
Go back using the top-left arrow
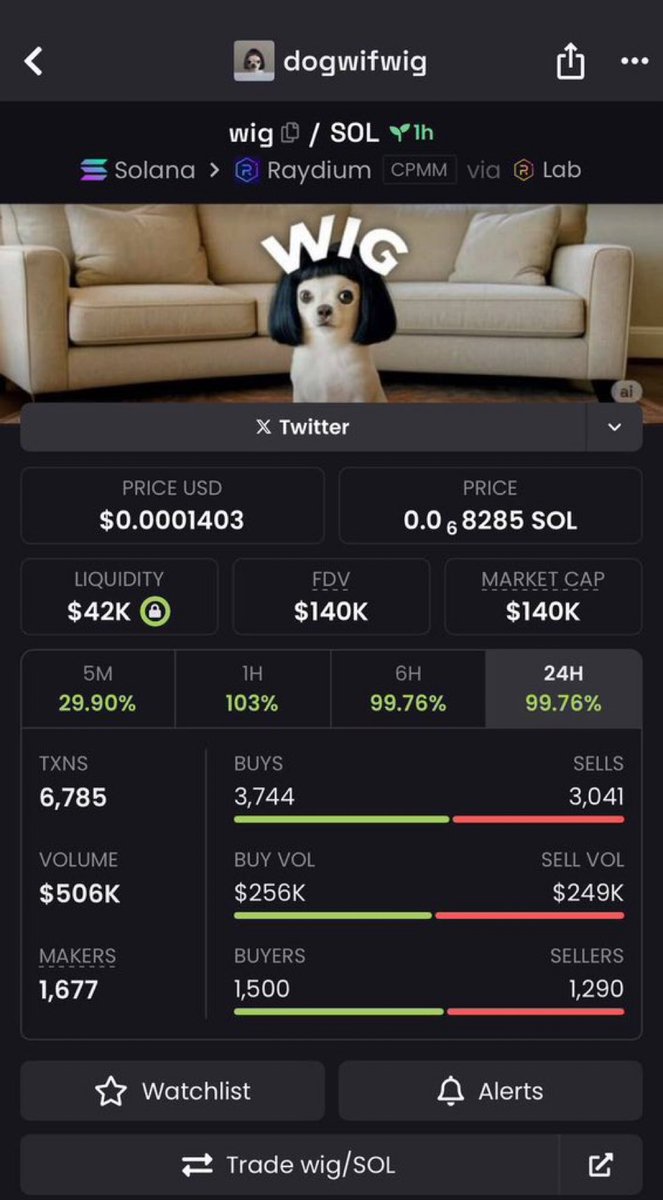[34, 62]
